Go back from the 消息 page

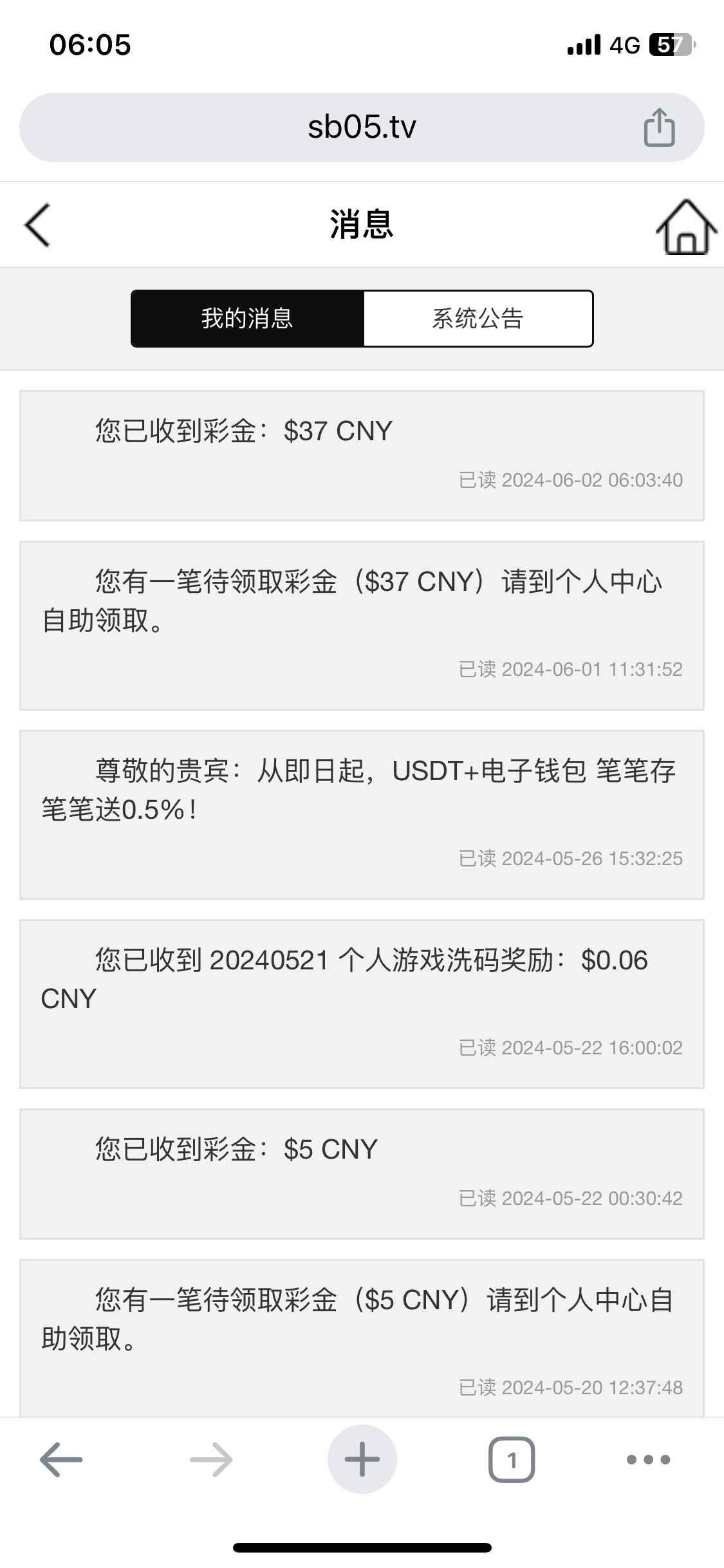pyautogui.click(x=37, y=225)
